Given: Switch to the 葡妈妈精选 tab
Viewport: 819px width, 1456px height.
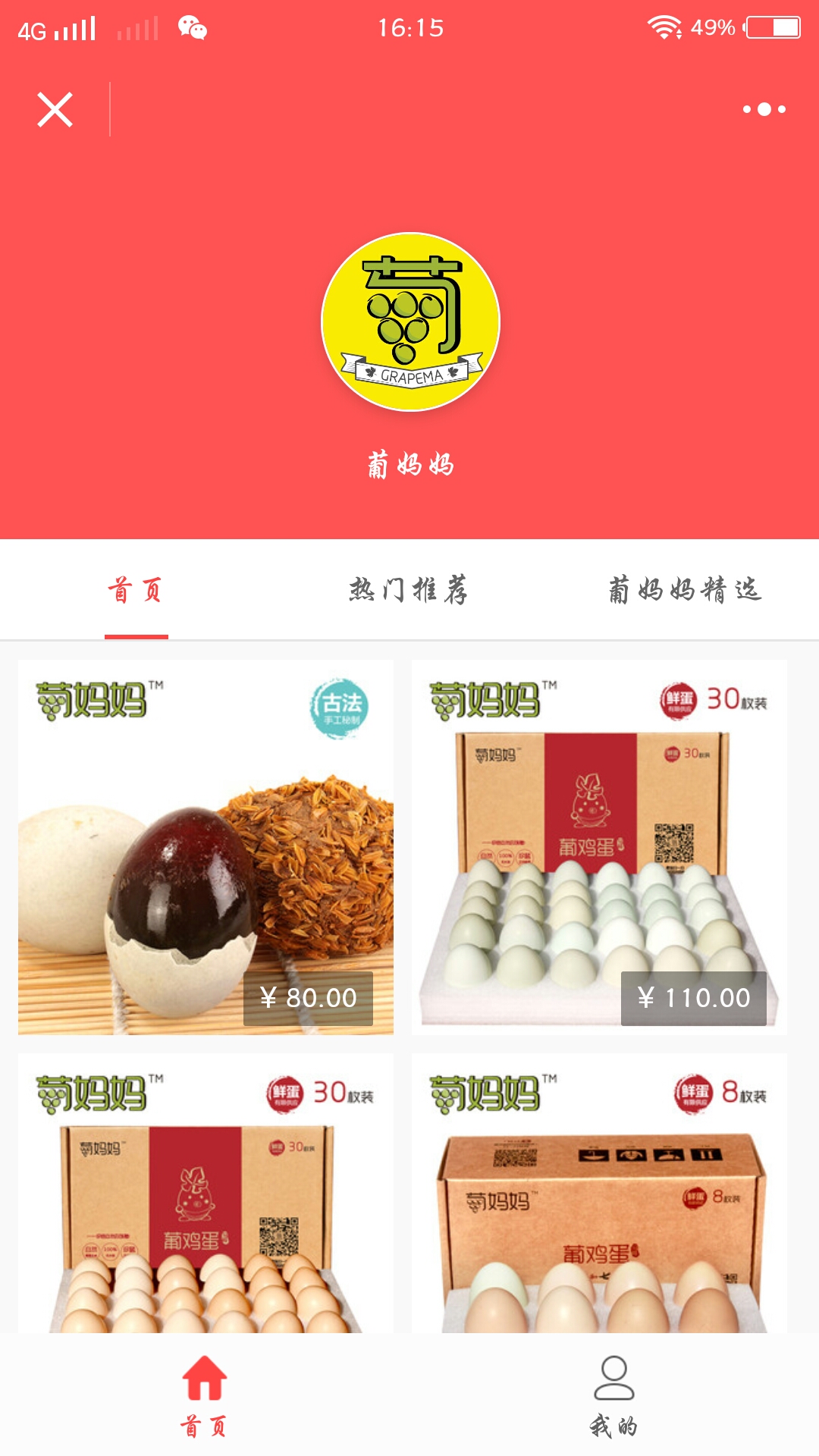Looking at the screenshot, I should [684, 590].
